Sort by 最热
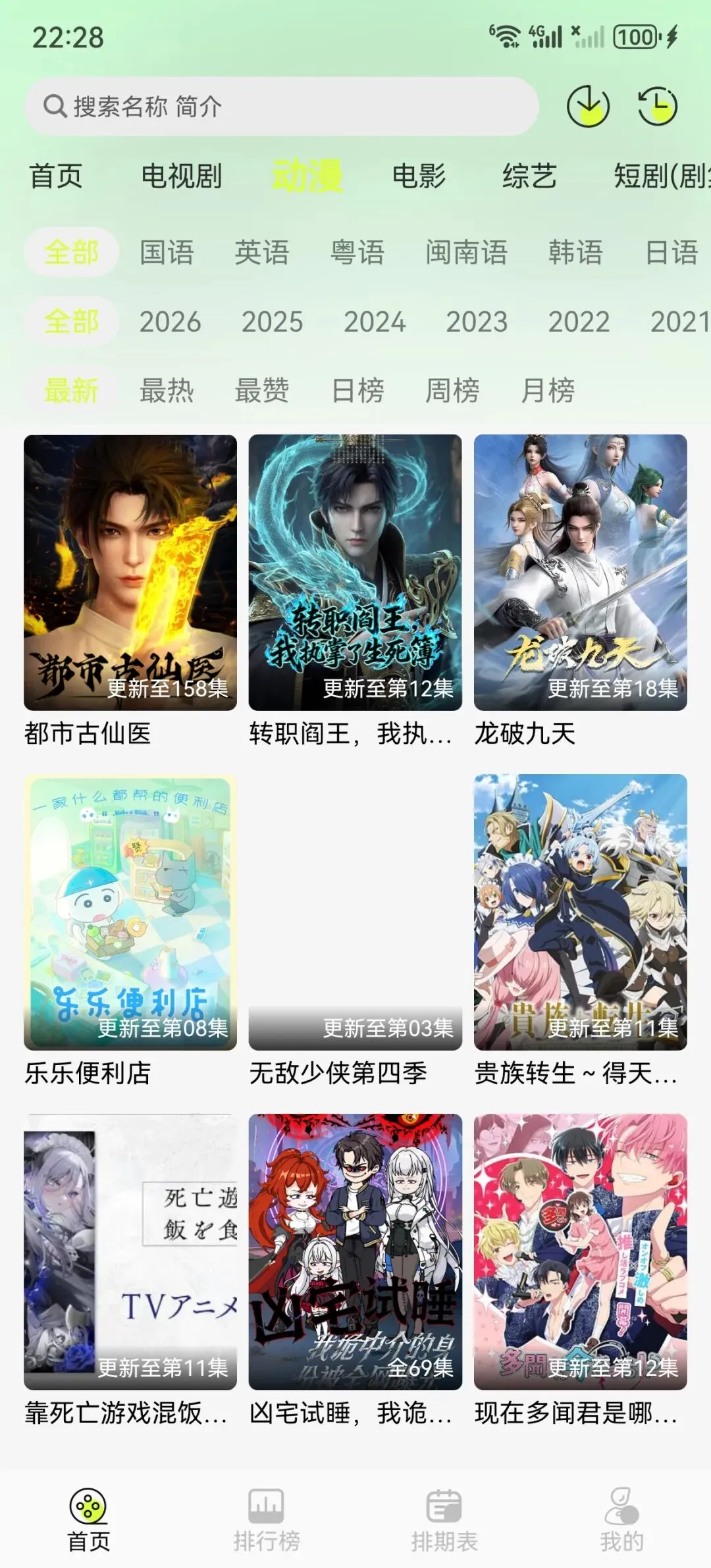Viewport: 711px width, 1568px height. [x=167, y=391]
